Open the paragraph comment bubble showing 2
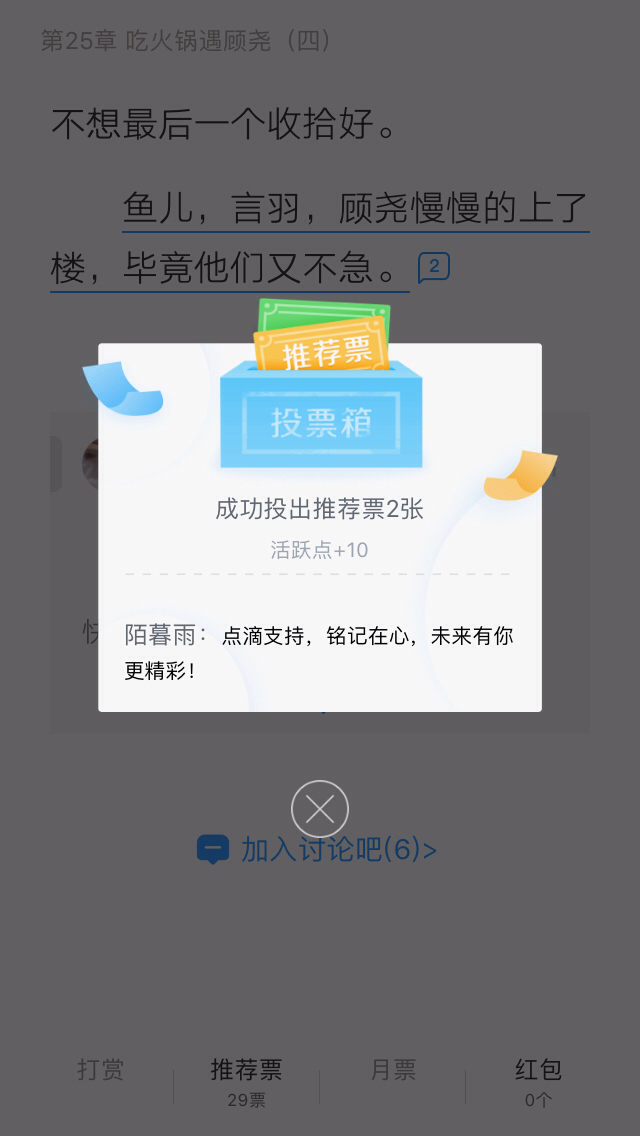This screenshot has width=640, height=1136. 433,267
